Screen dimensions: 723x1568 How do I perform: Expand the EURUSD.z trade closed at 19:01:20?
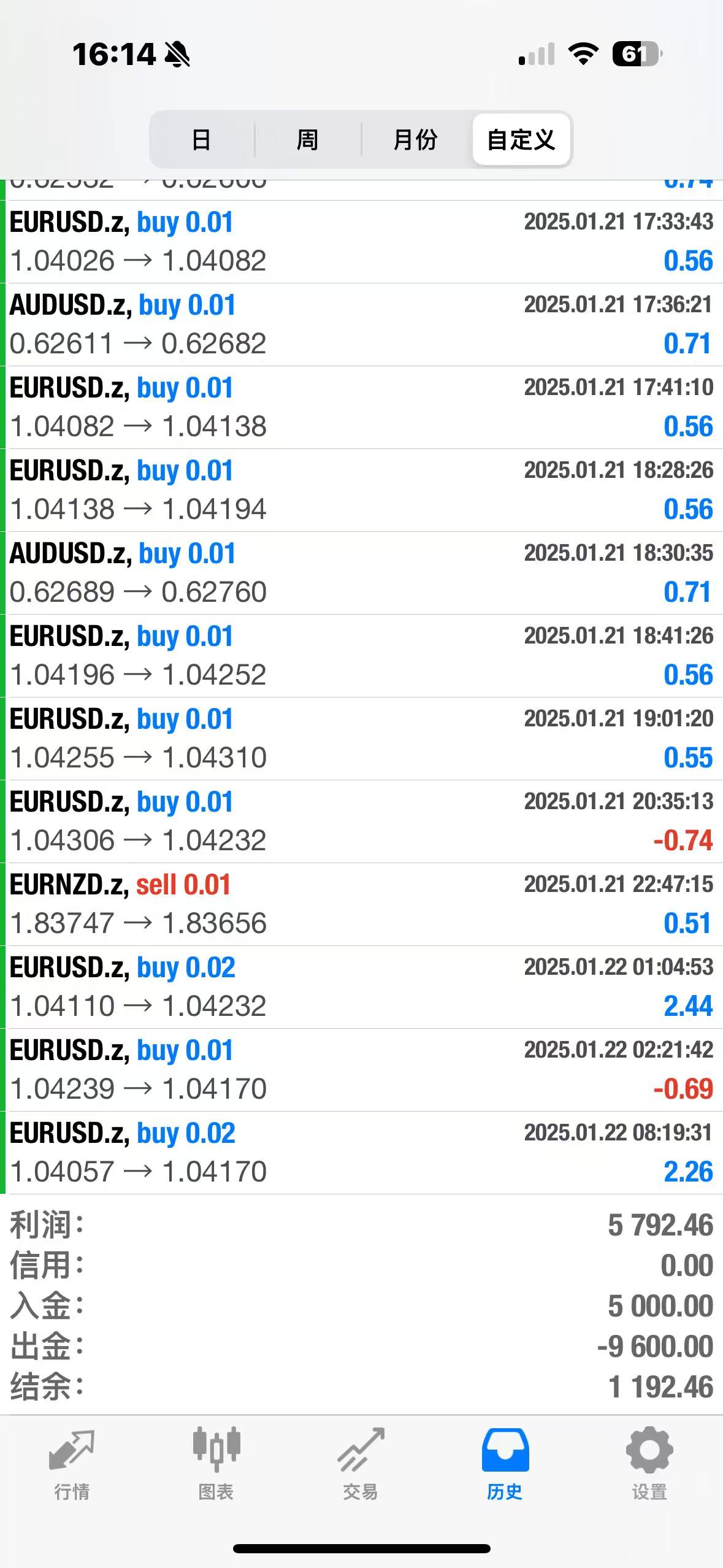pyautogui.click(x=362, y=739)
